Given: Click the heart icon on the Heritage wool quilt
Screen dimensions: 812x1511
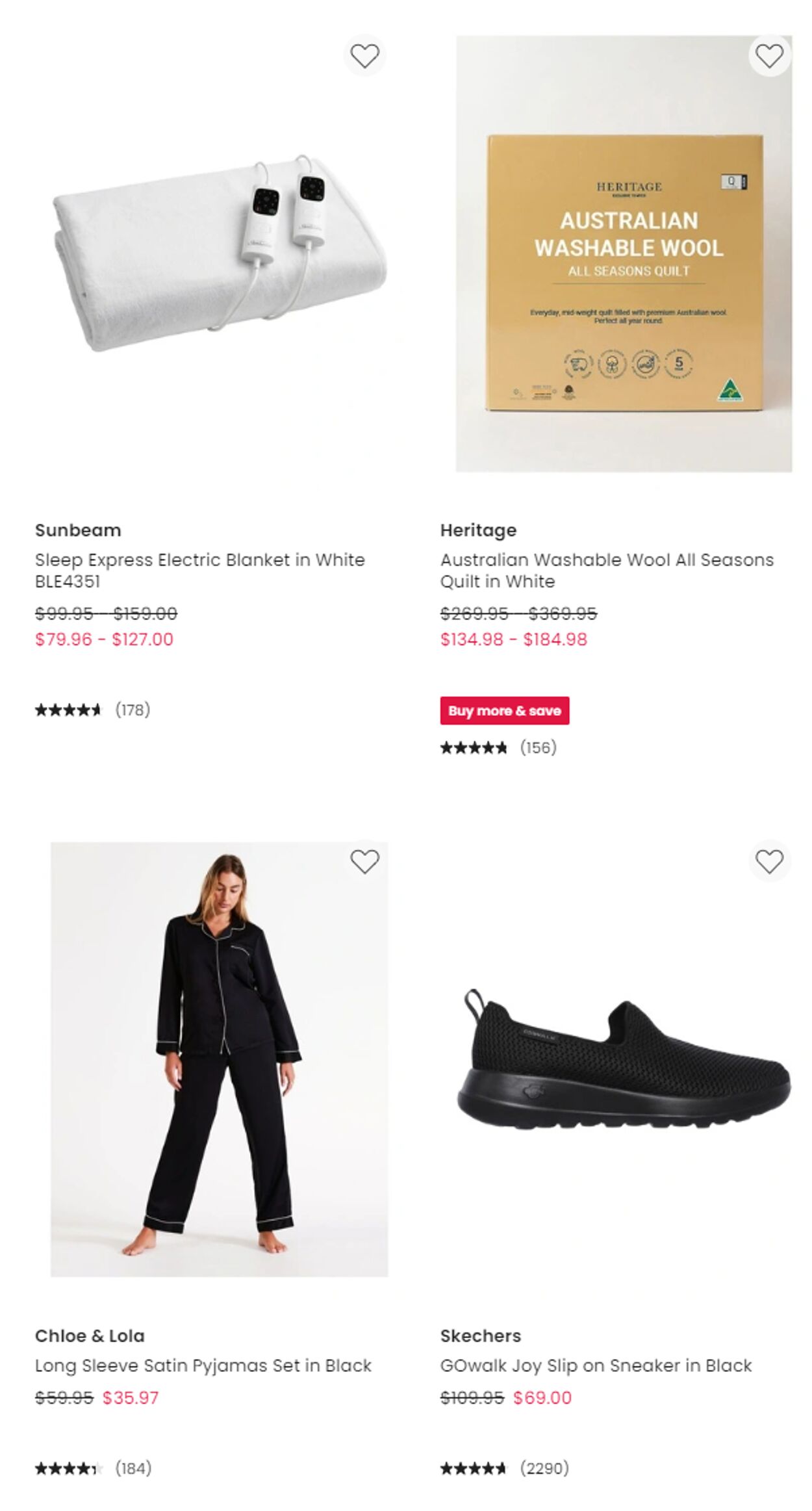Looking at the screenshot, I should [770, 57].
